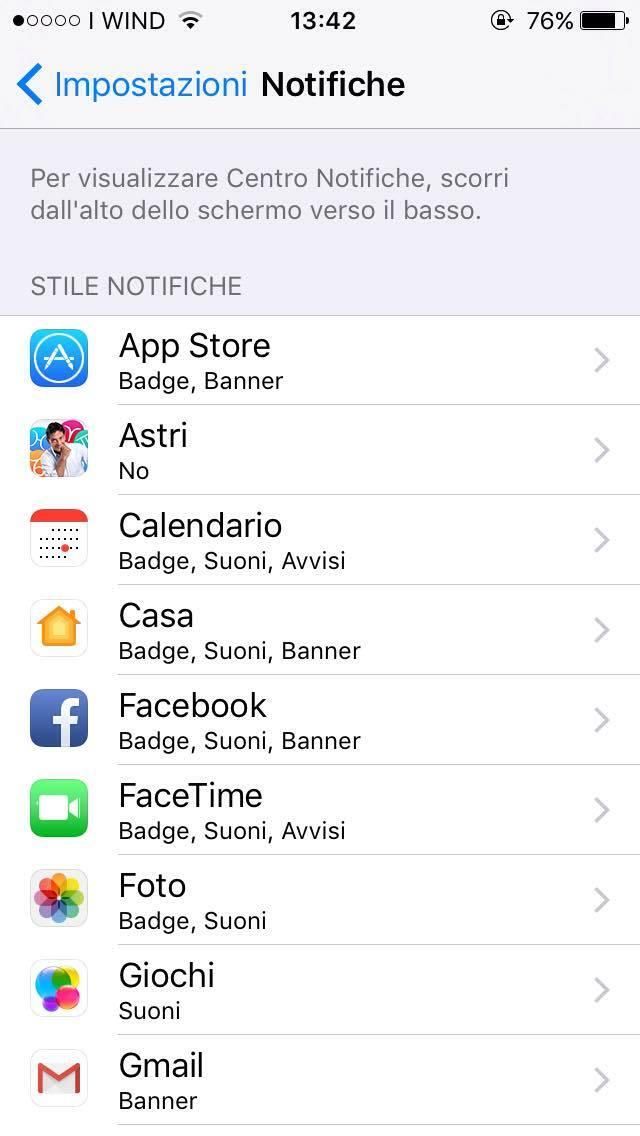Select the Astri notifications row
The image size is (640, 1136).
click(320, 450)
